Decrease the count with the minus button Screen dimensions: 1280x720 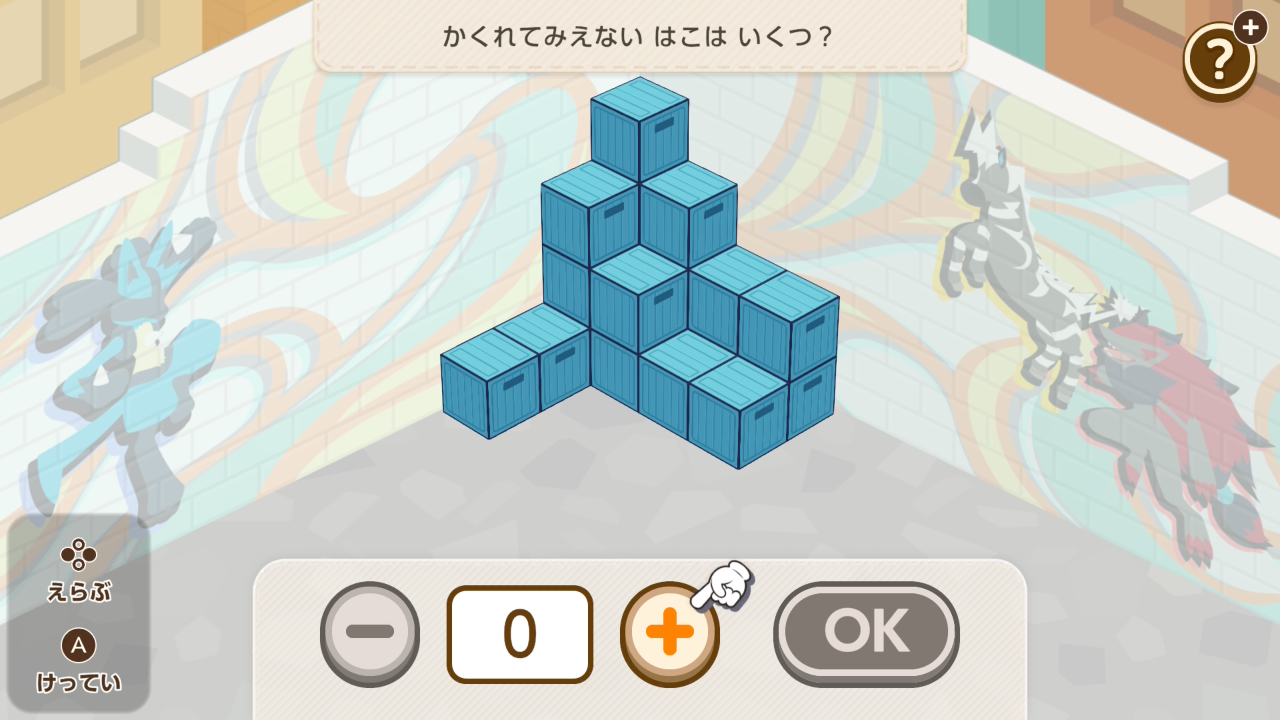[370, 632]
